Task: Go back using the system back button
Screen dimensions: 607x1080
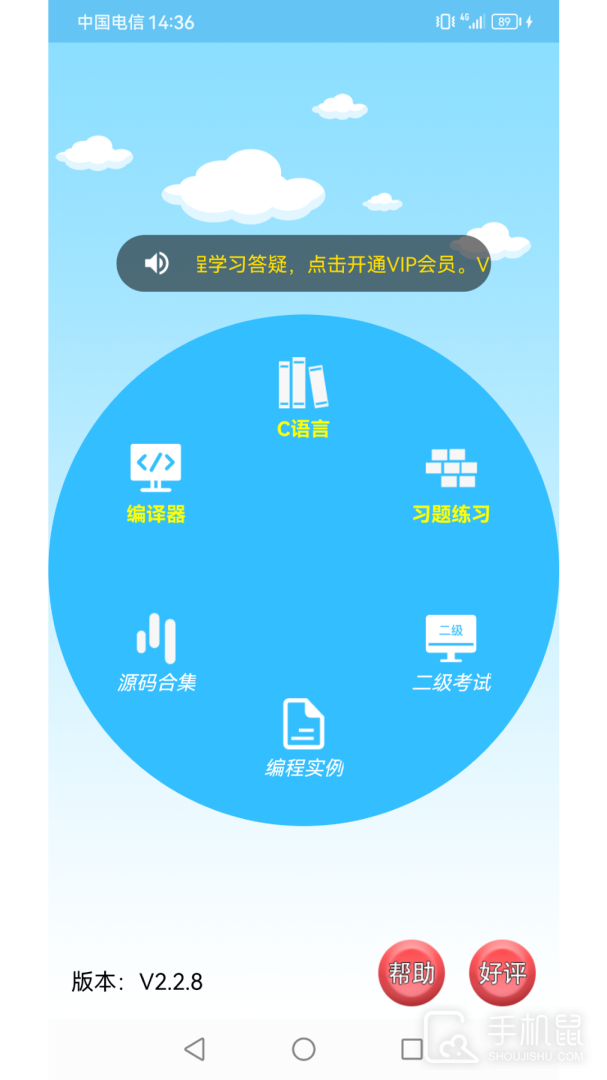Action: (195, 1048)
